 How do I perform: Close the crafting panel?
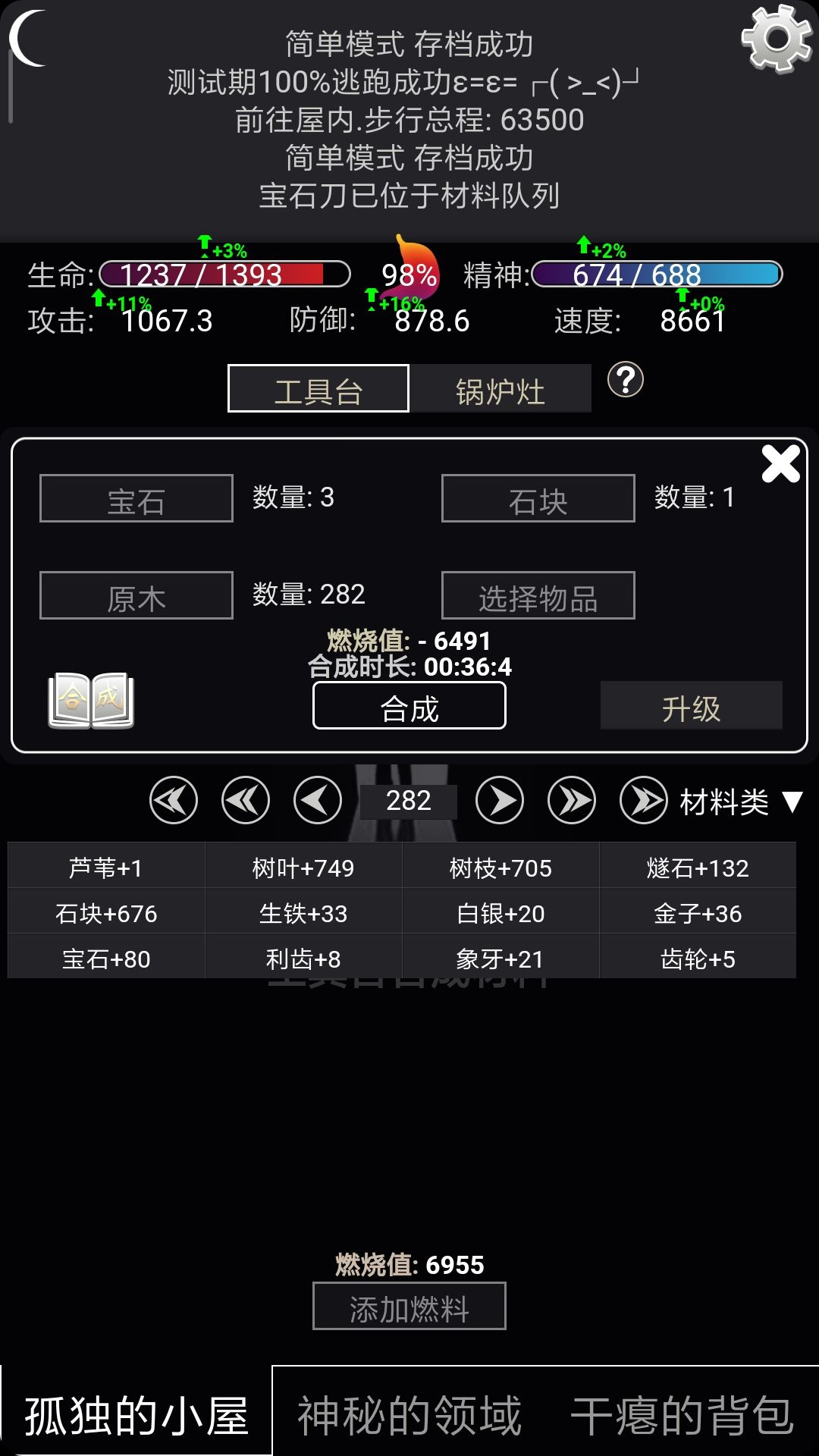(780, 463)
